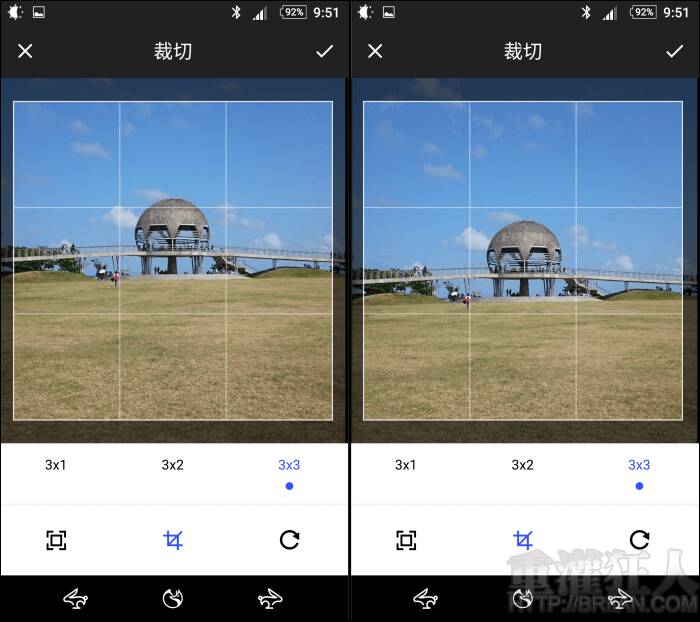The height and width of the screenshot is (622, 700).
Task: Apply the crop checkmark in the right screenshot
Action: (x=674, y=51)
